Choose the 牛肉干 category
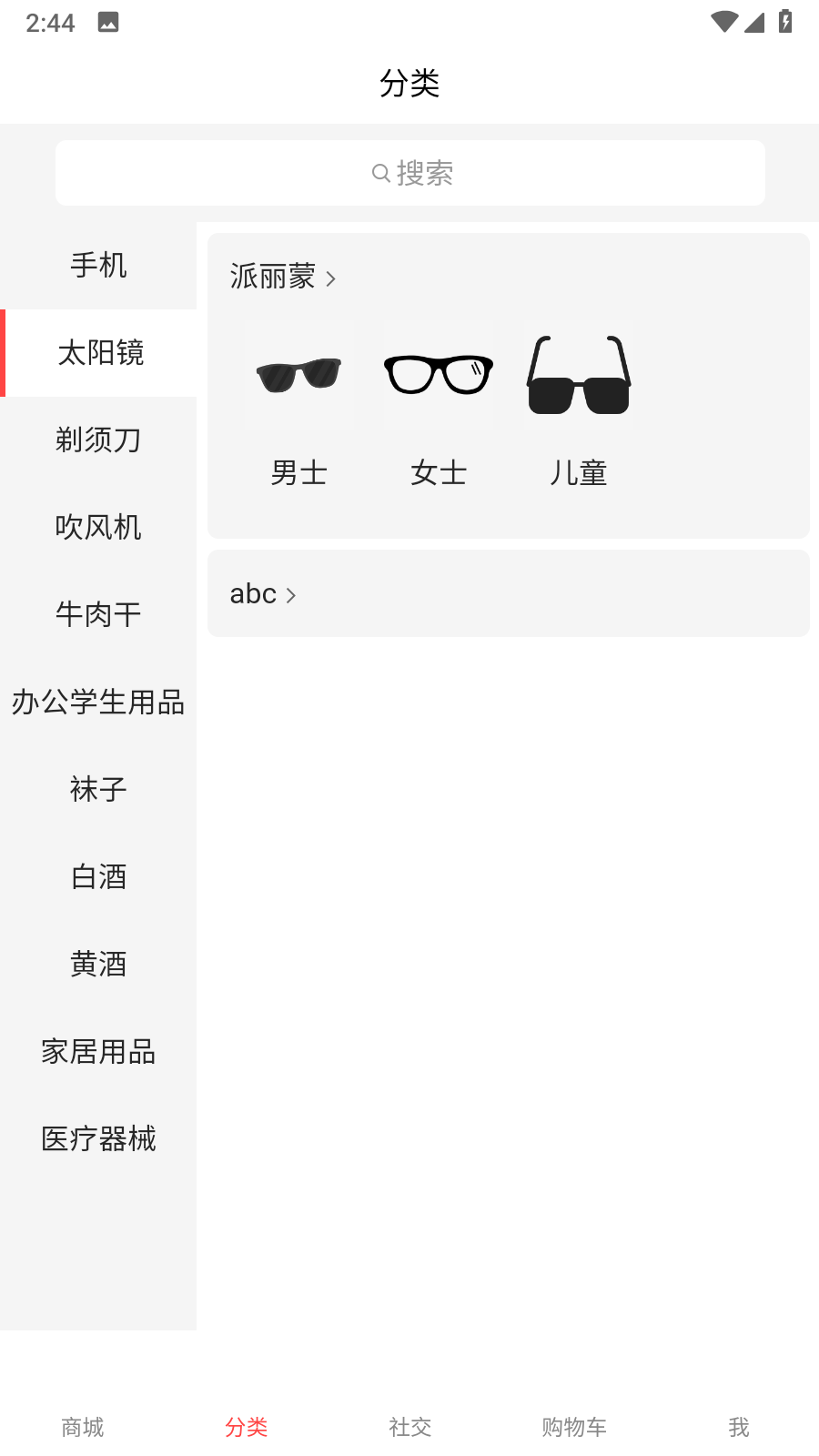 98,615
